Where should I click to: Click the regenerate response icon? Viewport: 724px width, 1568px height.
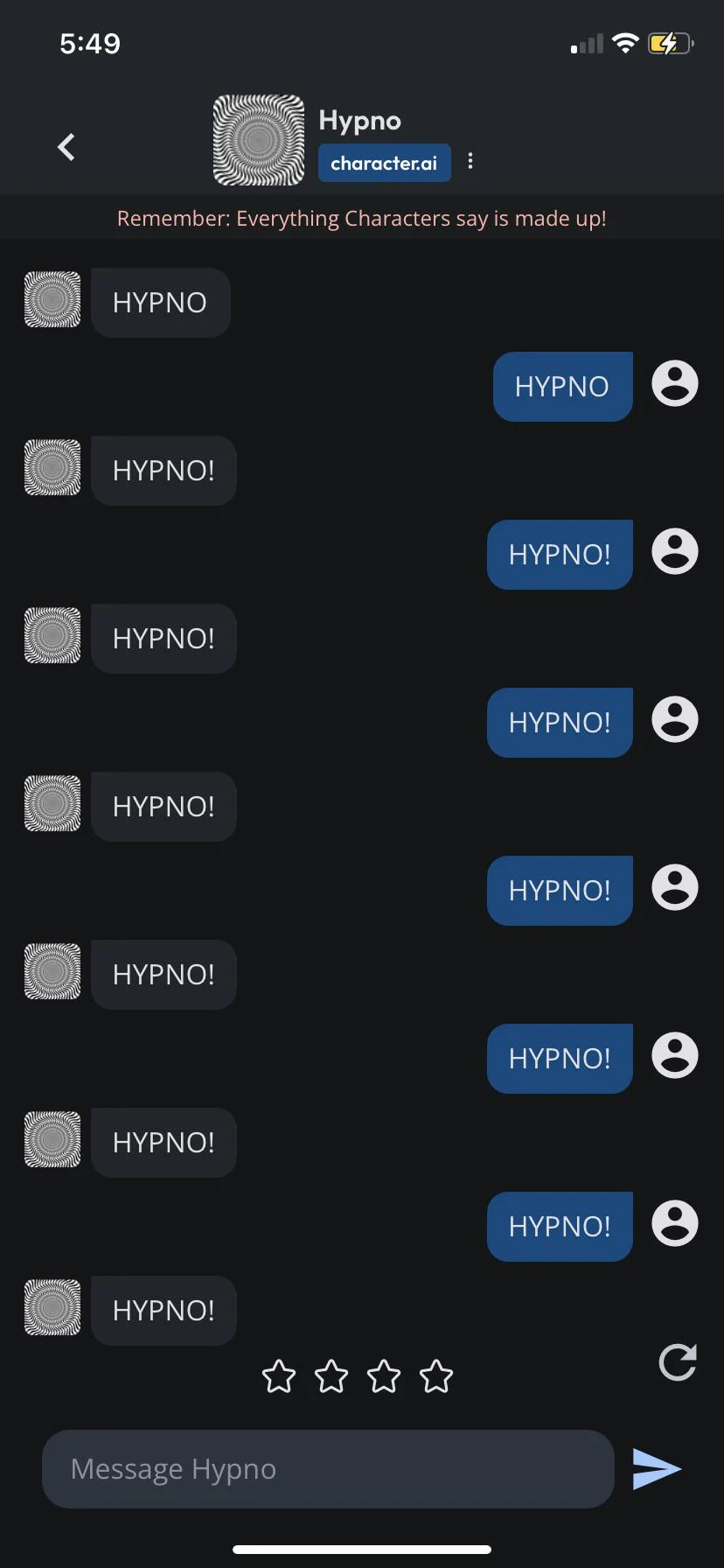point(676,1361)
